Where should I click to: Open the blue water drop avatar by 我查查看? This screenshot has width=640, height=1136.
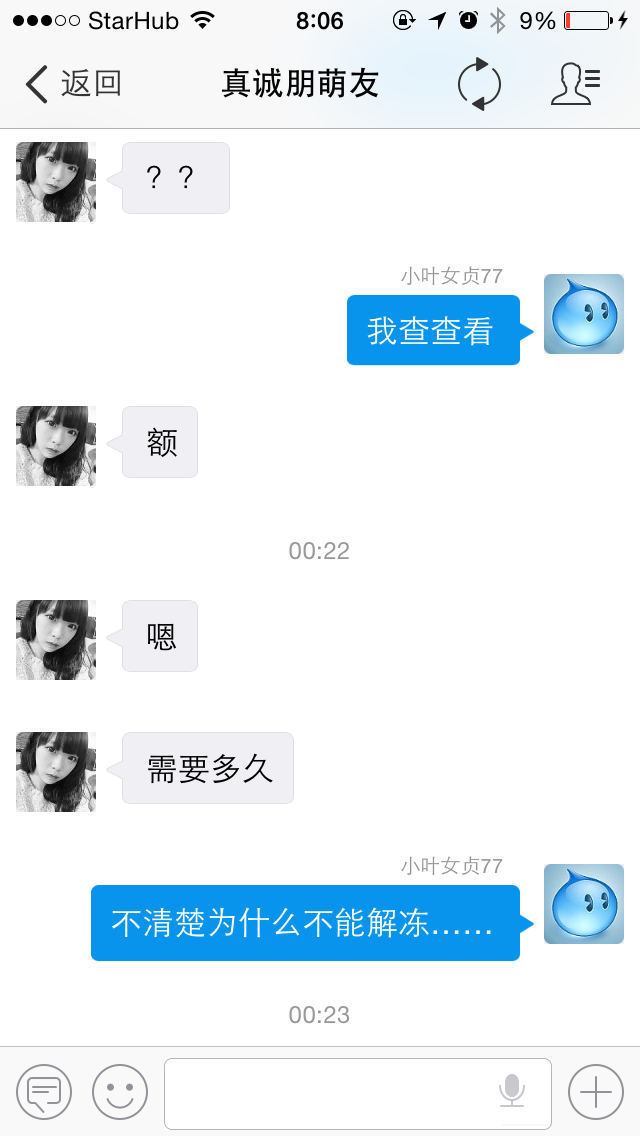pos(584,314)
